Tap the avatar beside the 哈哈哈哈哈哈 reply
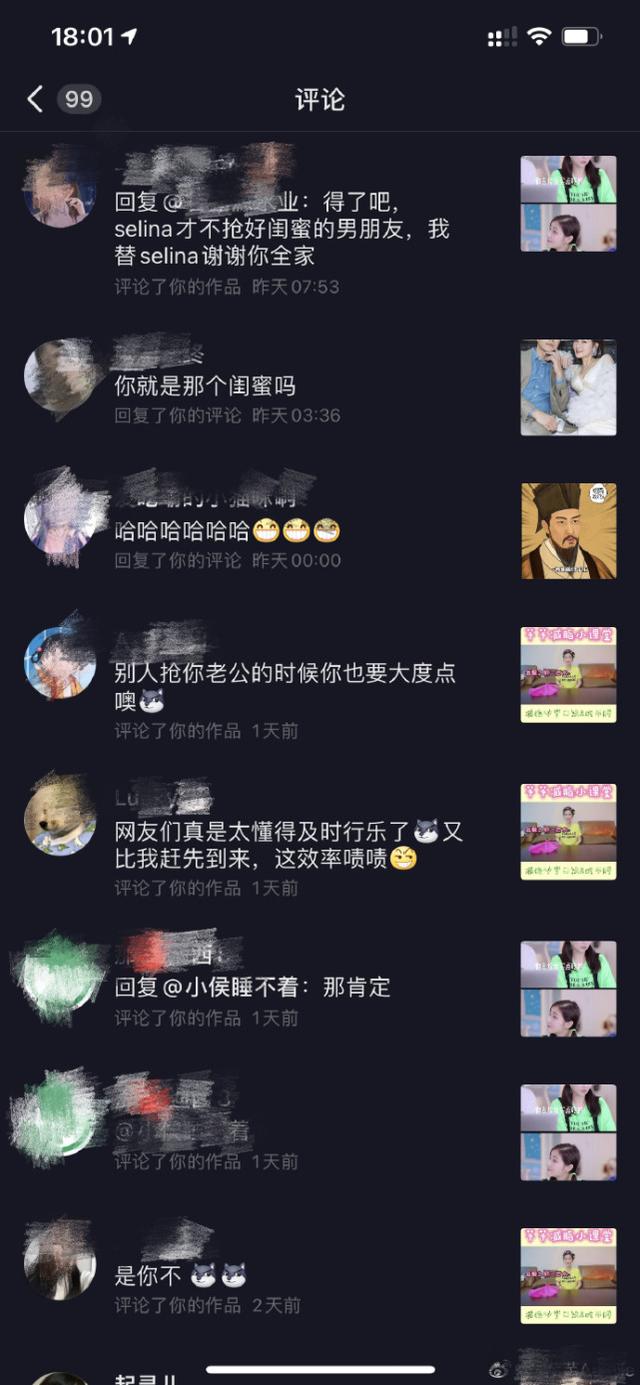Image resolution: width=640 pixels, height=1385 pixels. pyautogui.click(x=60, y=520)
